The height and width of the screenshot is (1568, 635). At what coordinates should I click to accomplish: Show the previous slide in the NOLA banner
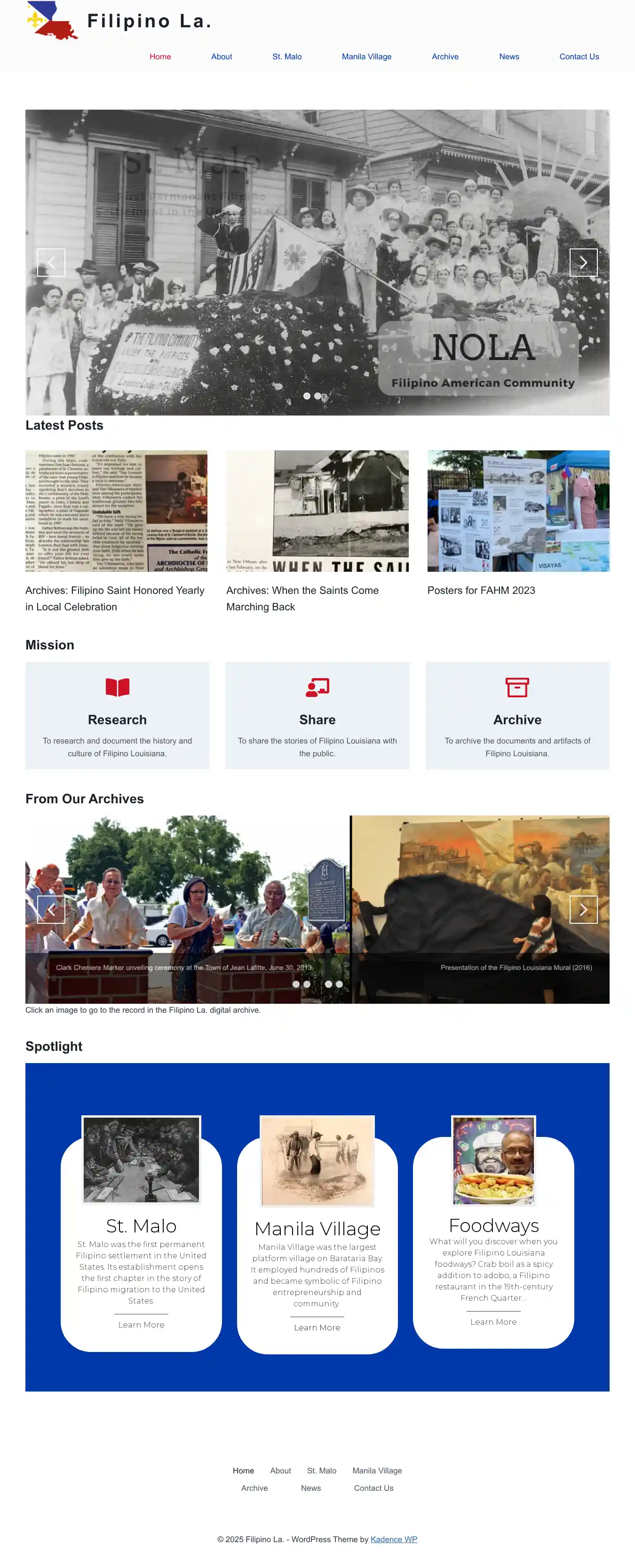tap(51, 262)
